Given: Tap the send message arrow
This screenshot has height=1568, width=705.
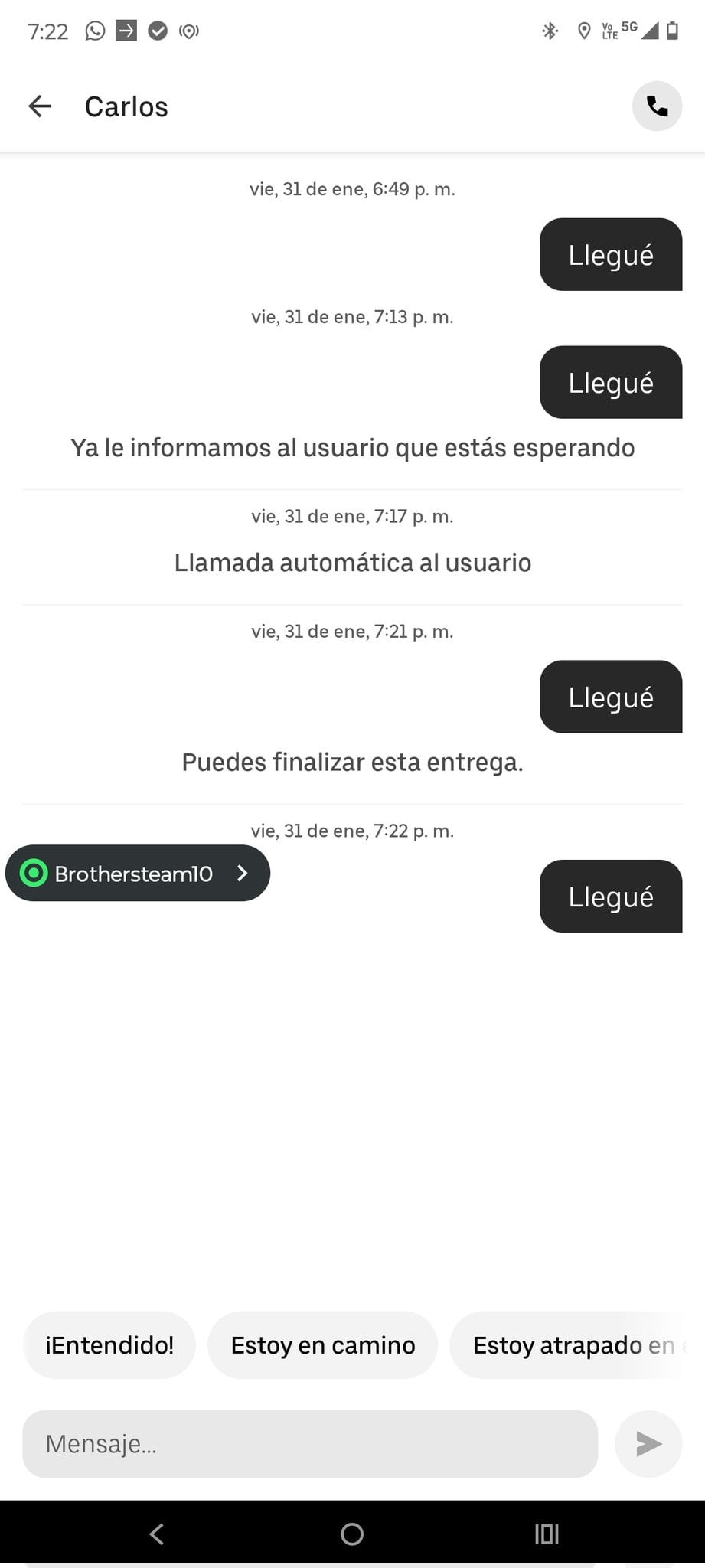Looking at the screenshot, I should click(x=648, y=1444).
